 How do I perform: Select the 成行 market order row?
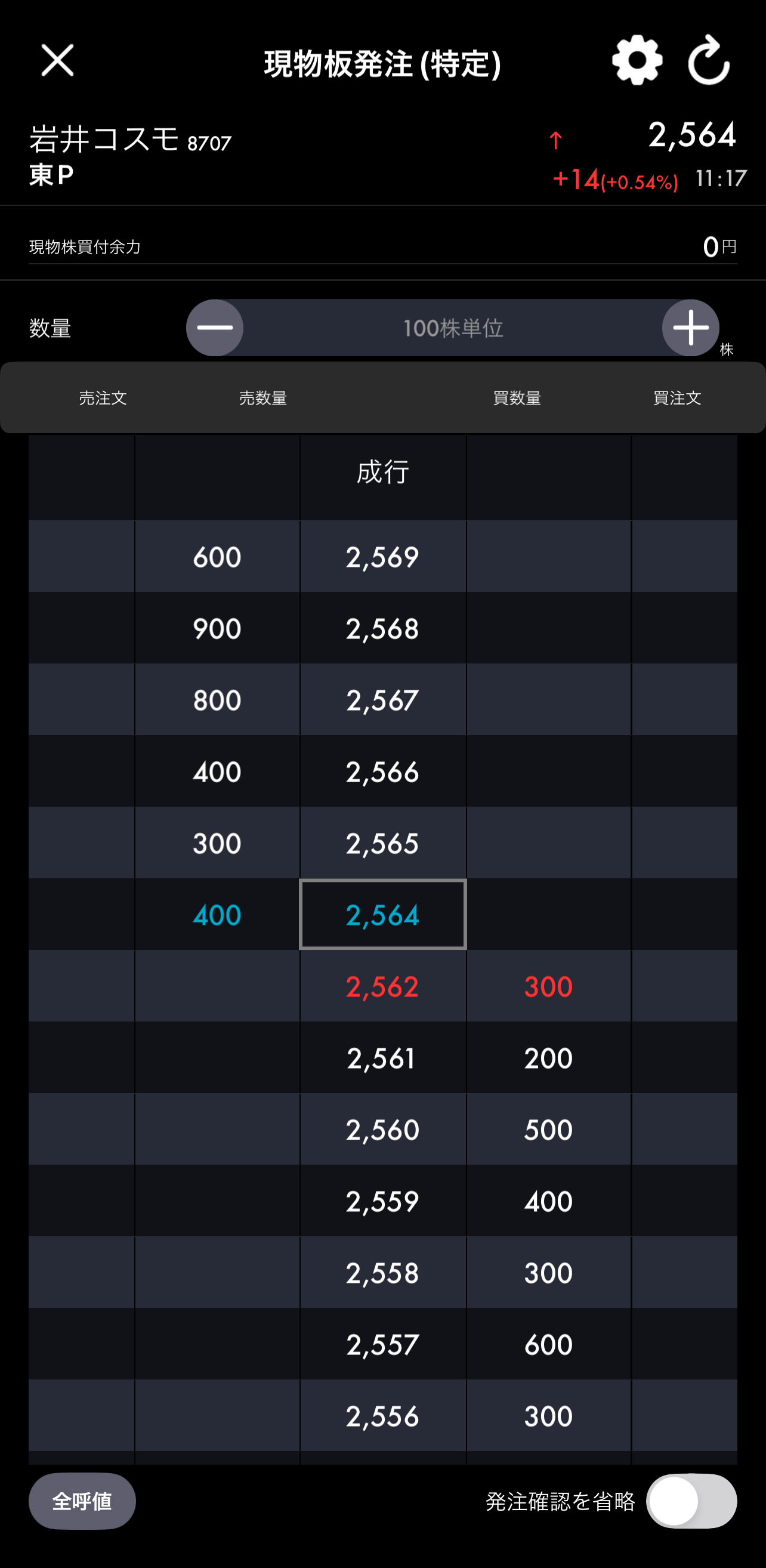tap(382, 473)
